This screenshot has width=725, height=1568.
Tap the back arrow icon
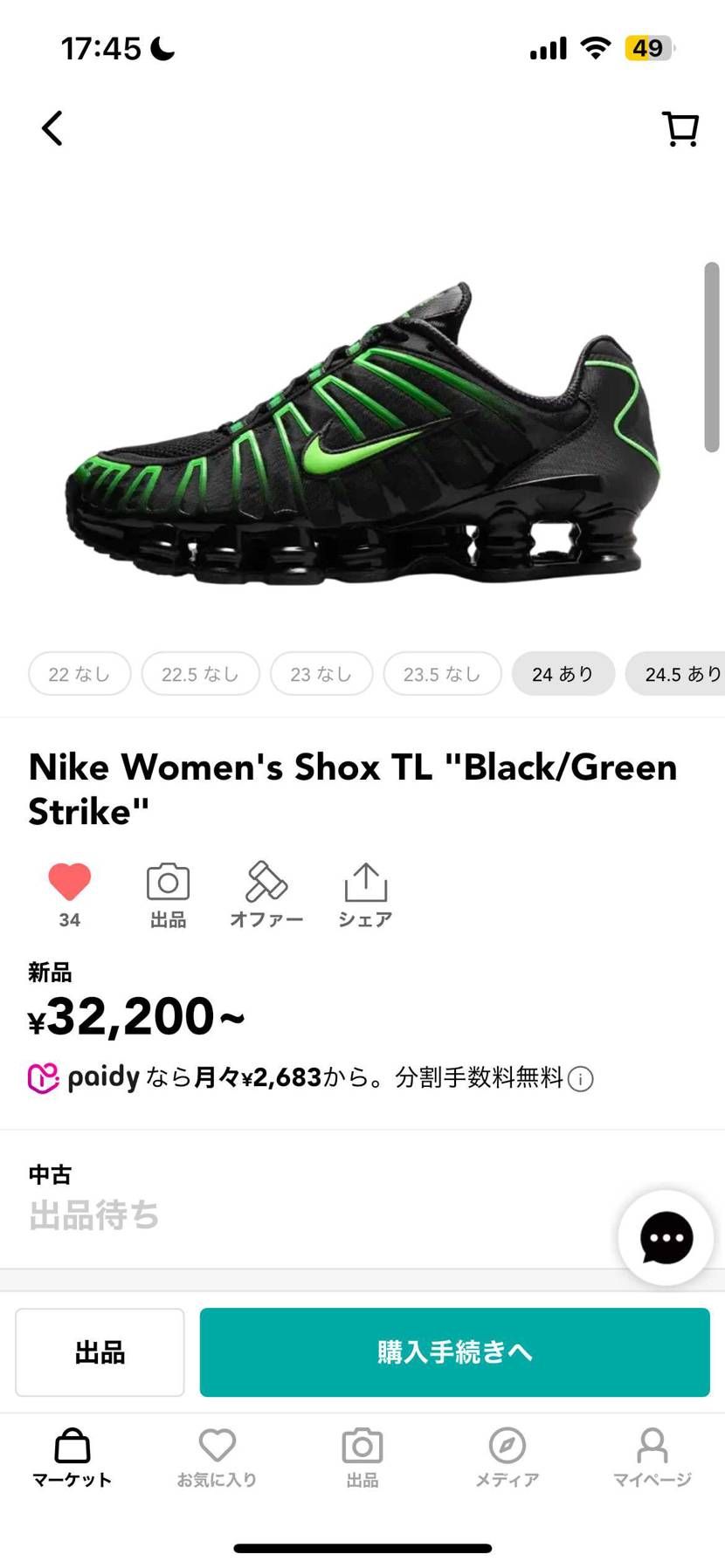(52, 127)
